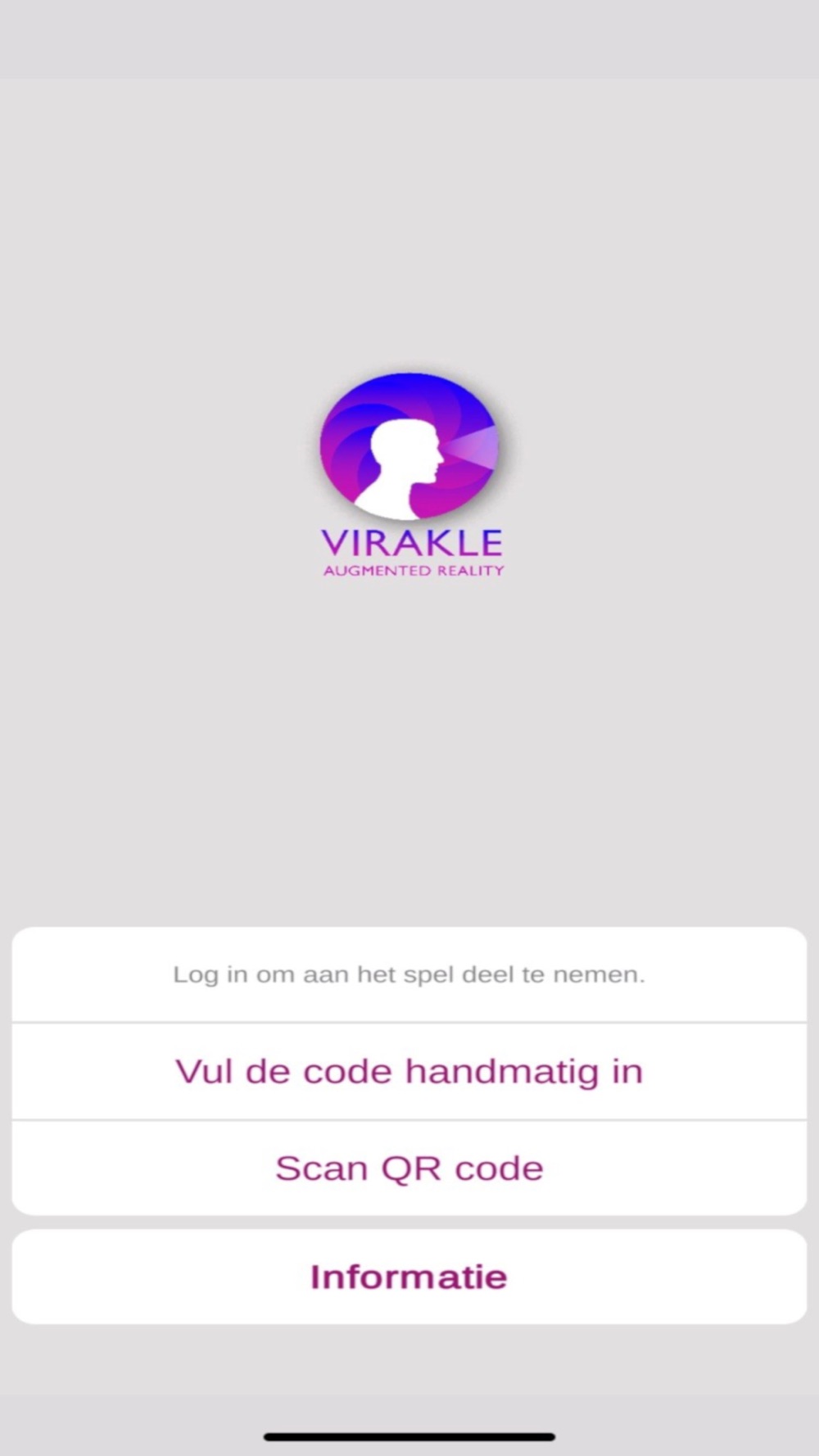Screen dimensions: 819x1456
Task: Open the Informatie button
Action: [x=409, y=1277]
